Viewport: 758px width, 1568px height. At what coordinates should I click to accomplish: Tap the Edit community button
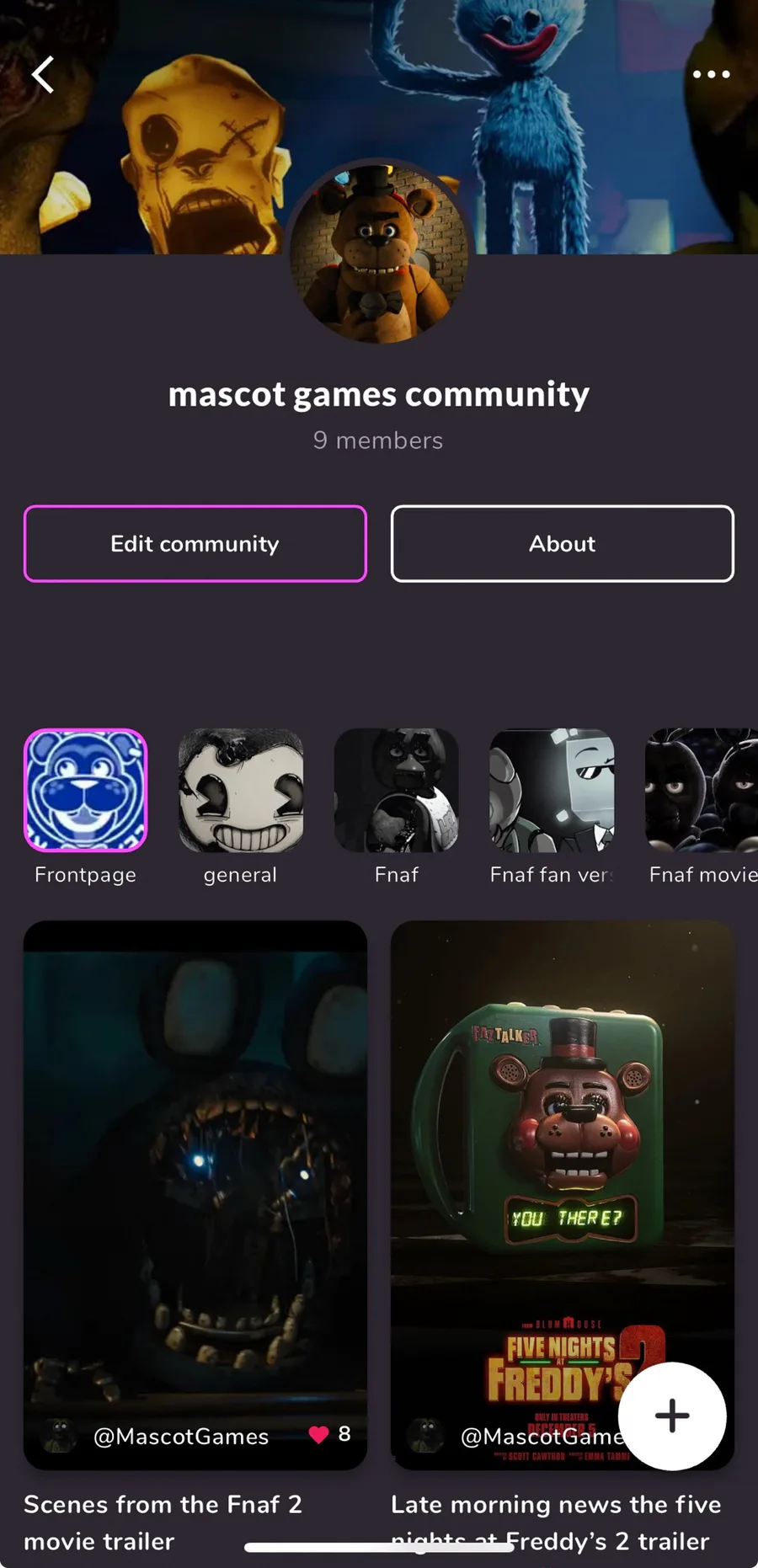coord(195,543)
